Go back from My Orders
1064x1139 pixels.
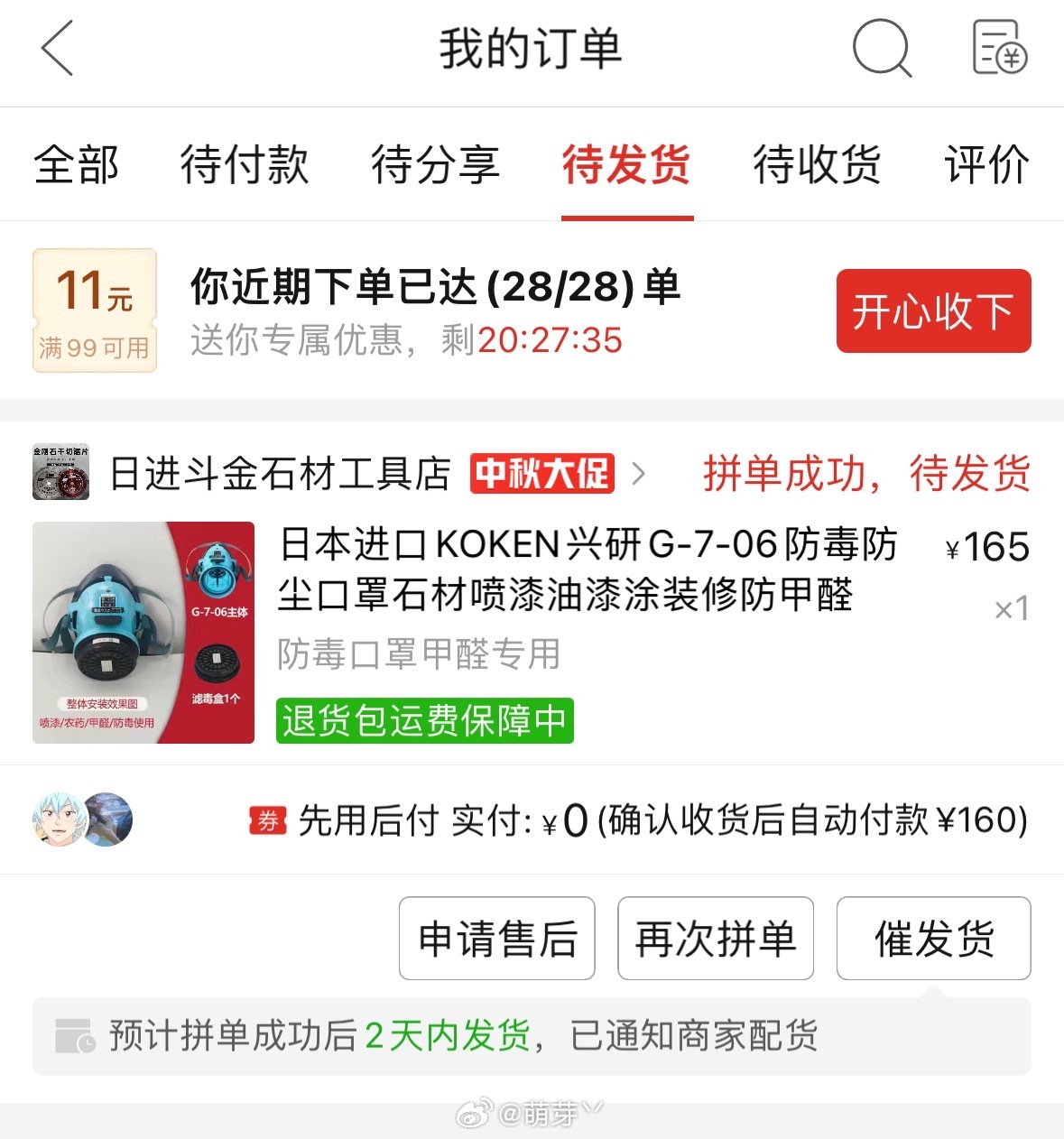57,49
